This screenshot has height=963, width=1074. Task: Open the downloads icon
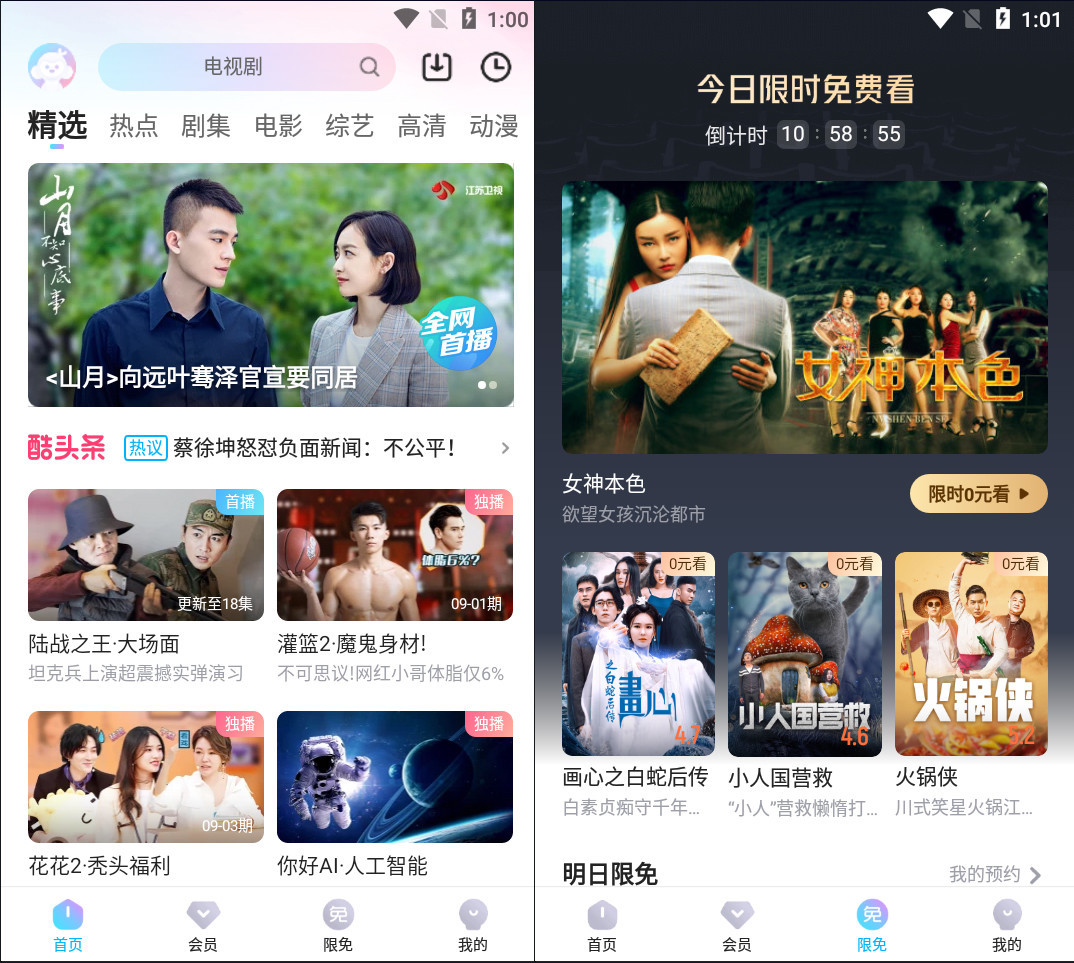(x=437, y=67)
